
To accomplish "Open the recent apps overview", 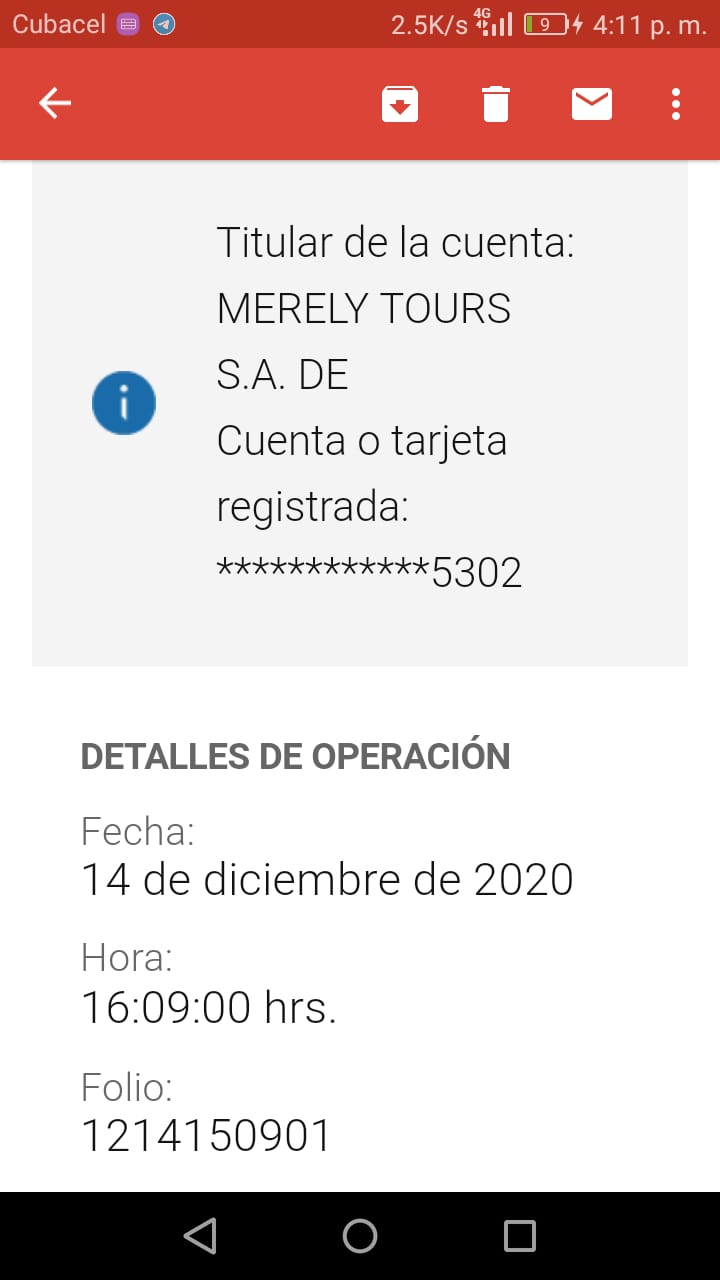I will (520, 1236).
